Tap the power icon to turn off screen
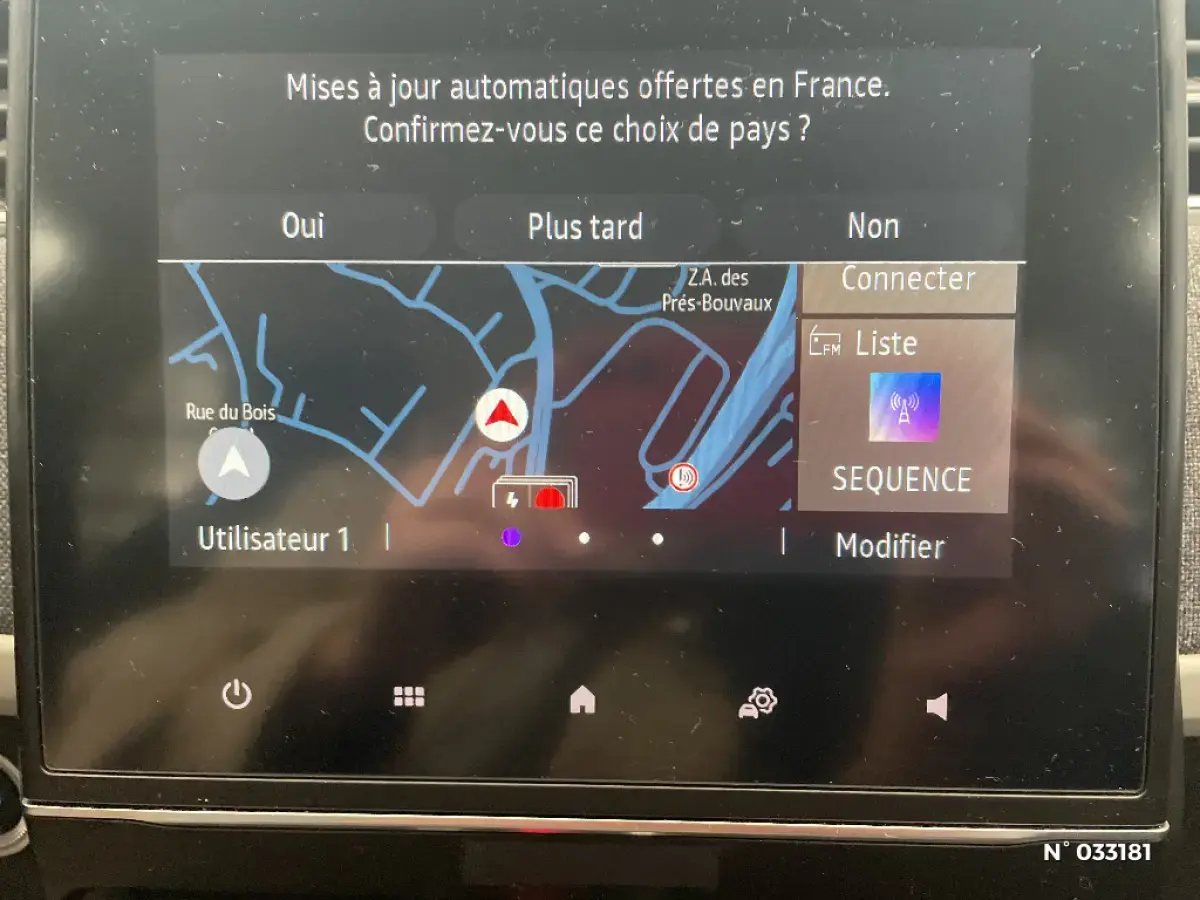1200x900 pixels. point(237,695)
